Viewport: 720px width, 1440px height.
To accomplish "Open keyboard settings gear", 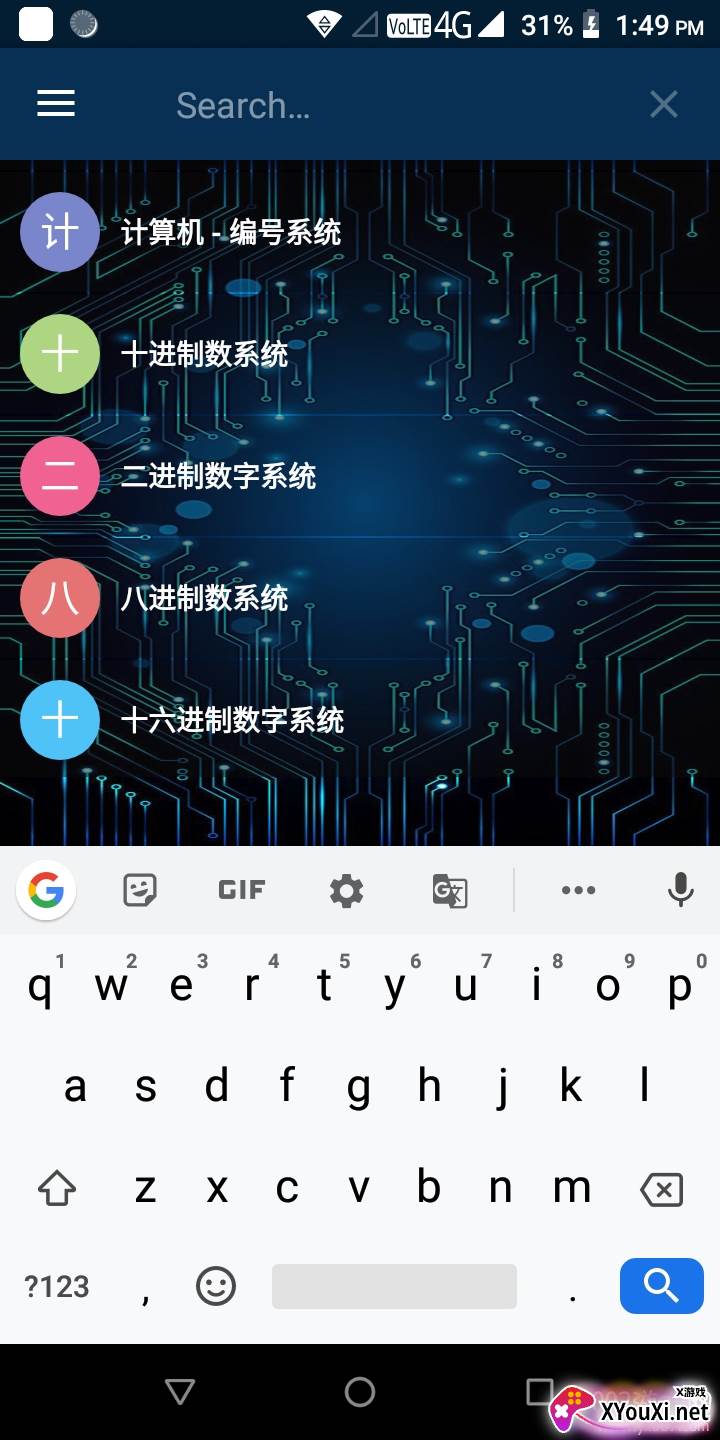I will pyautogui.click(x=346, y=890).
